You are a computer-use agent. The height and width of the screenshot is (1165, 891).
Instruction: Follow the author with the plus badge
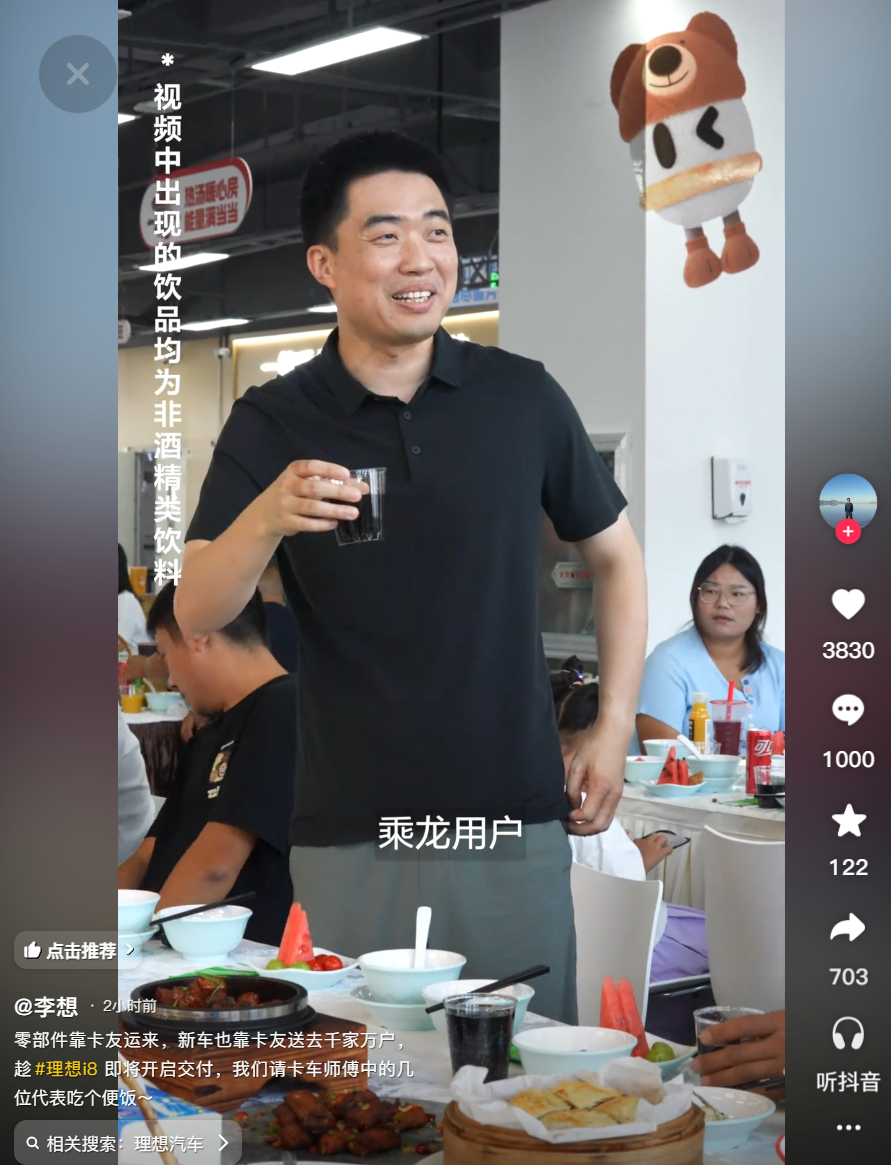coord(848,532)
